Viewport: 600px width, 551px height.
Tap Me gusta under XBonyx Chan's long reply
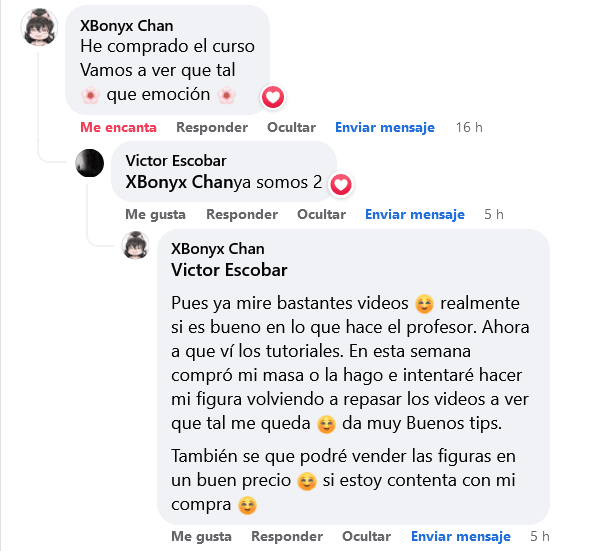coord(201,537)
